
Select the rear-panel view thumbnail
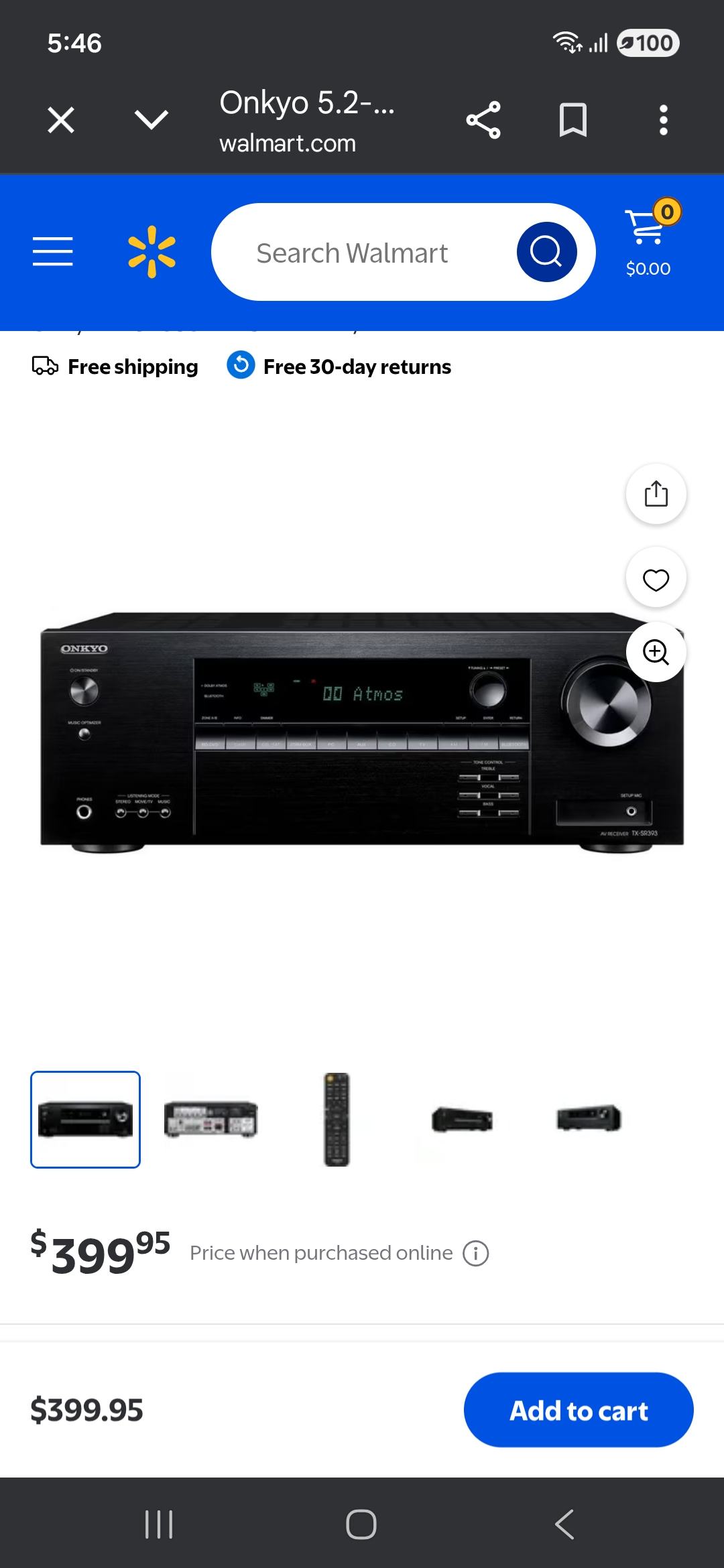[x=211, y=1119]
